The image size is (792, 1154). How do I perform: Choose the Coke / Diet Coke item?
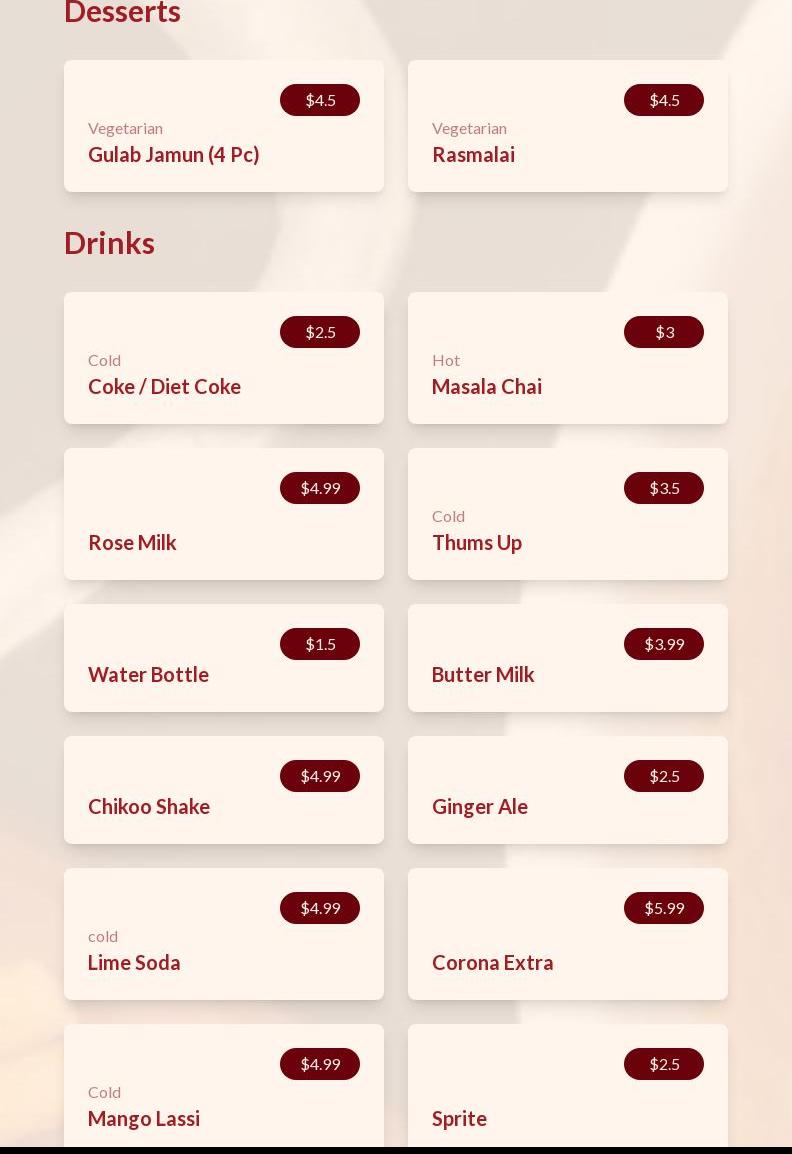(x=223, y=359)
